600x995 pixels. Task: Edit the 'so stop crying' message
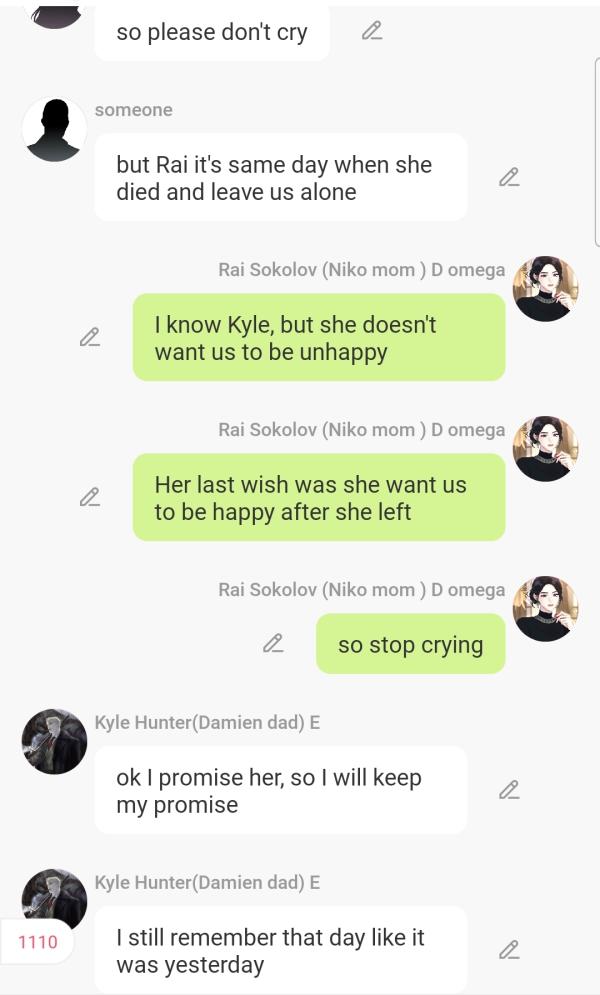click(273, 644)
